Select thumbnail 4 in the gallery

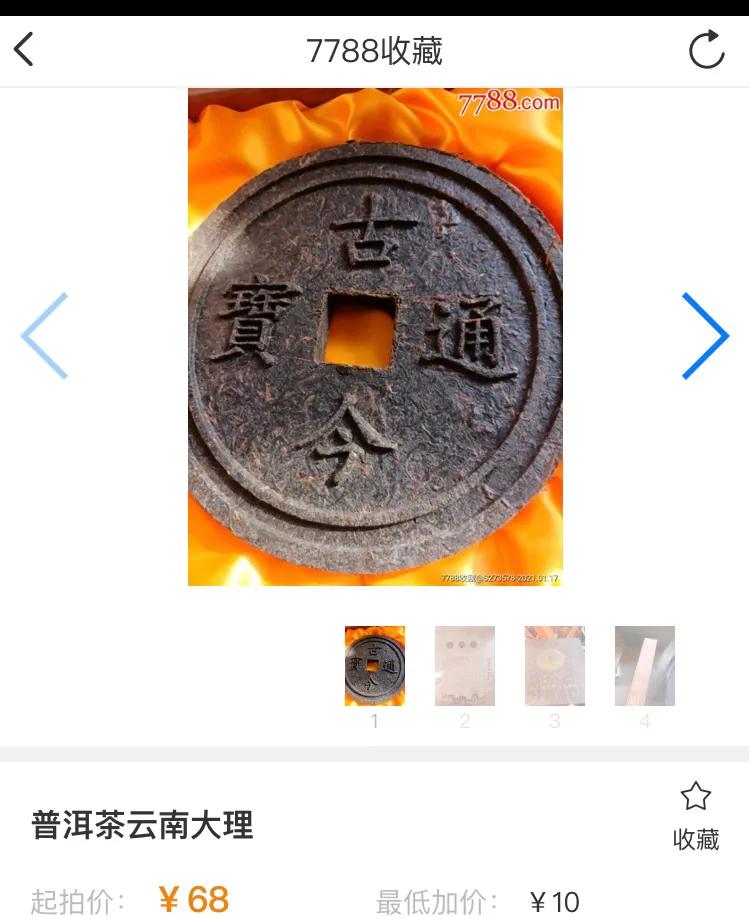coord(645,666)
